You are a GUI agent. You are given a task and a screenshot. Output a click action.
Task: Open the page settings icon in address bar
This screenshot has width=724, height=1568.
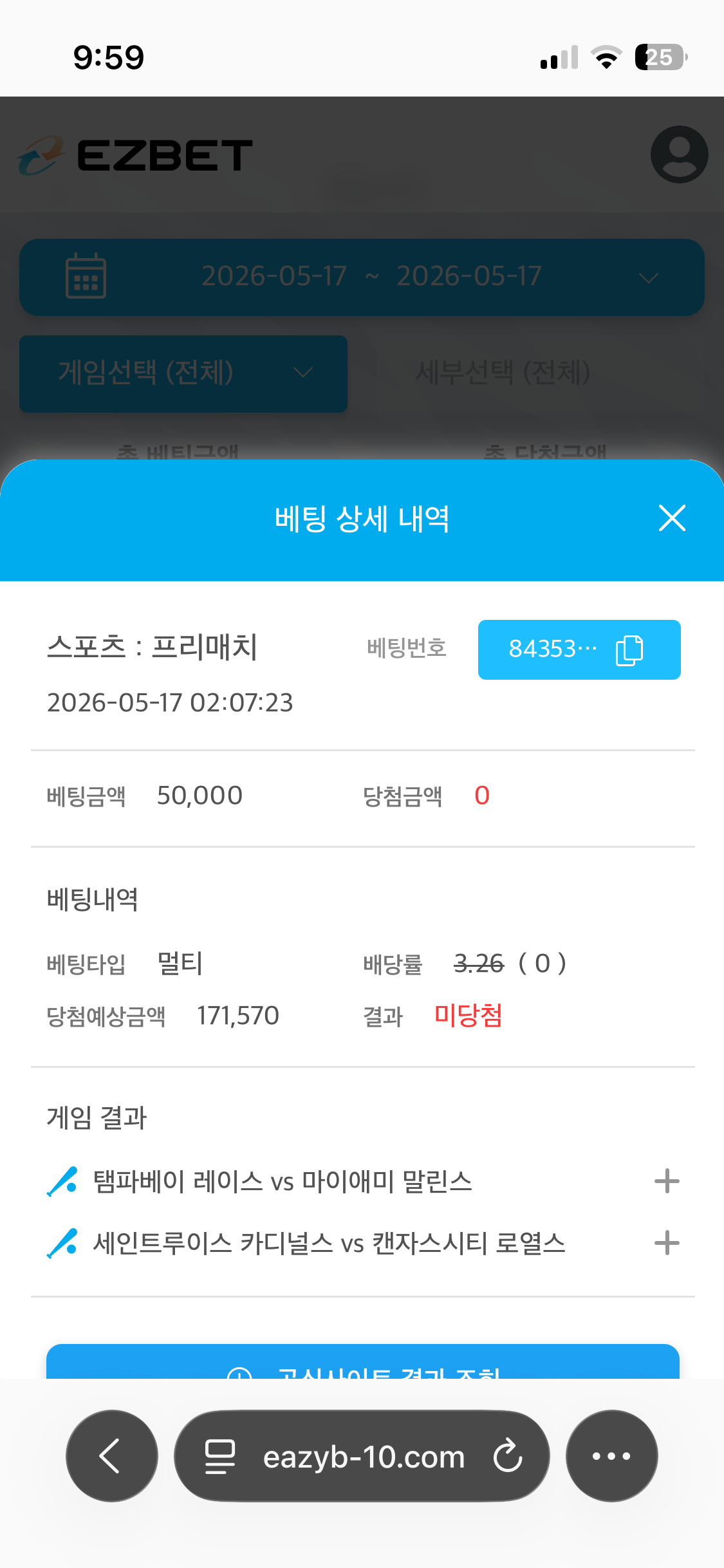pyautogui.click(x=220, y=1457)
